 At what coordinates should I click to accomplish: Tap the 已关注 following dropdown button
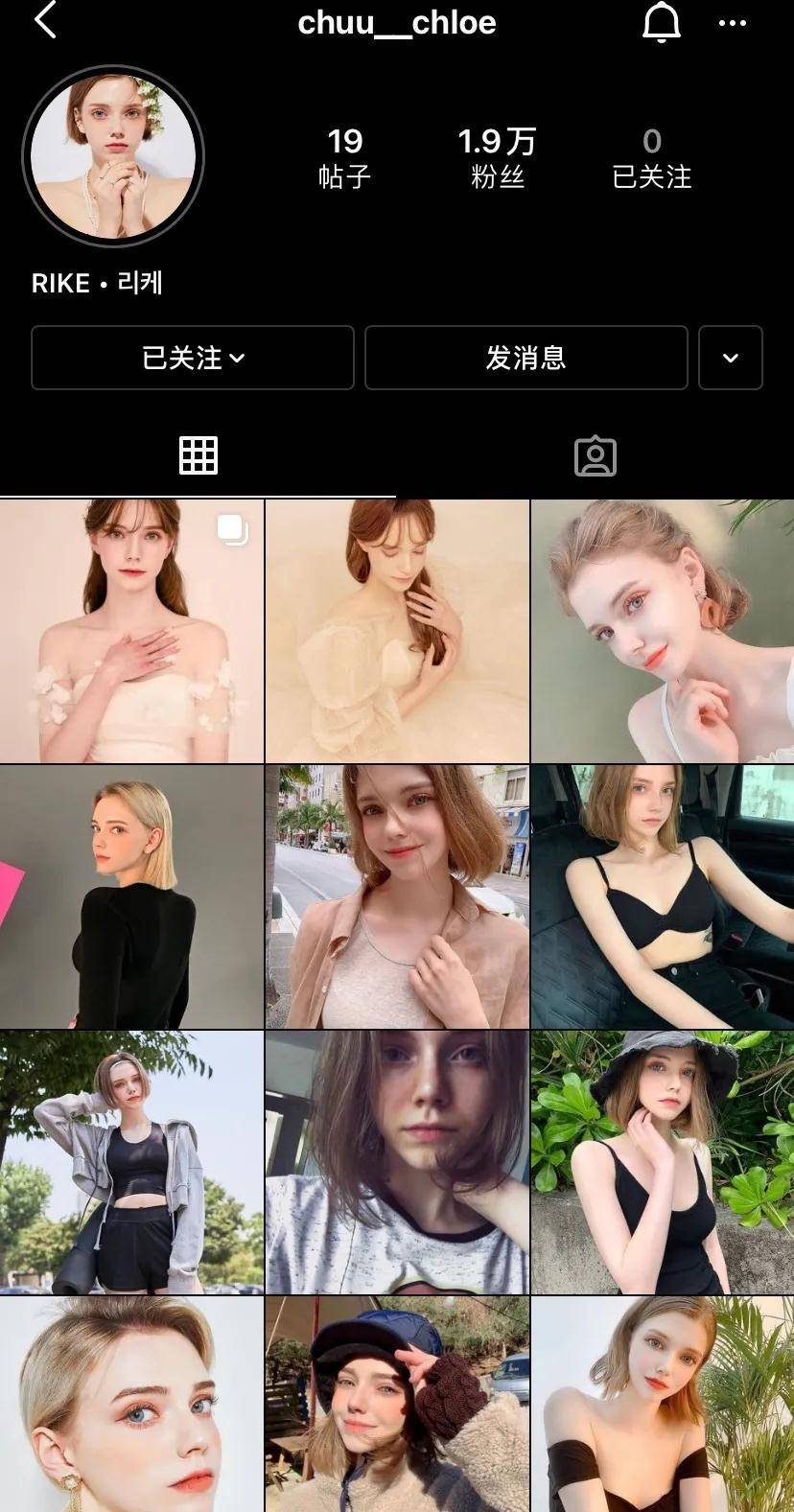click(193, 358)
